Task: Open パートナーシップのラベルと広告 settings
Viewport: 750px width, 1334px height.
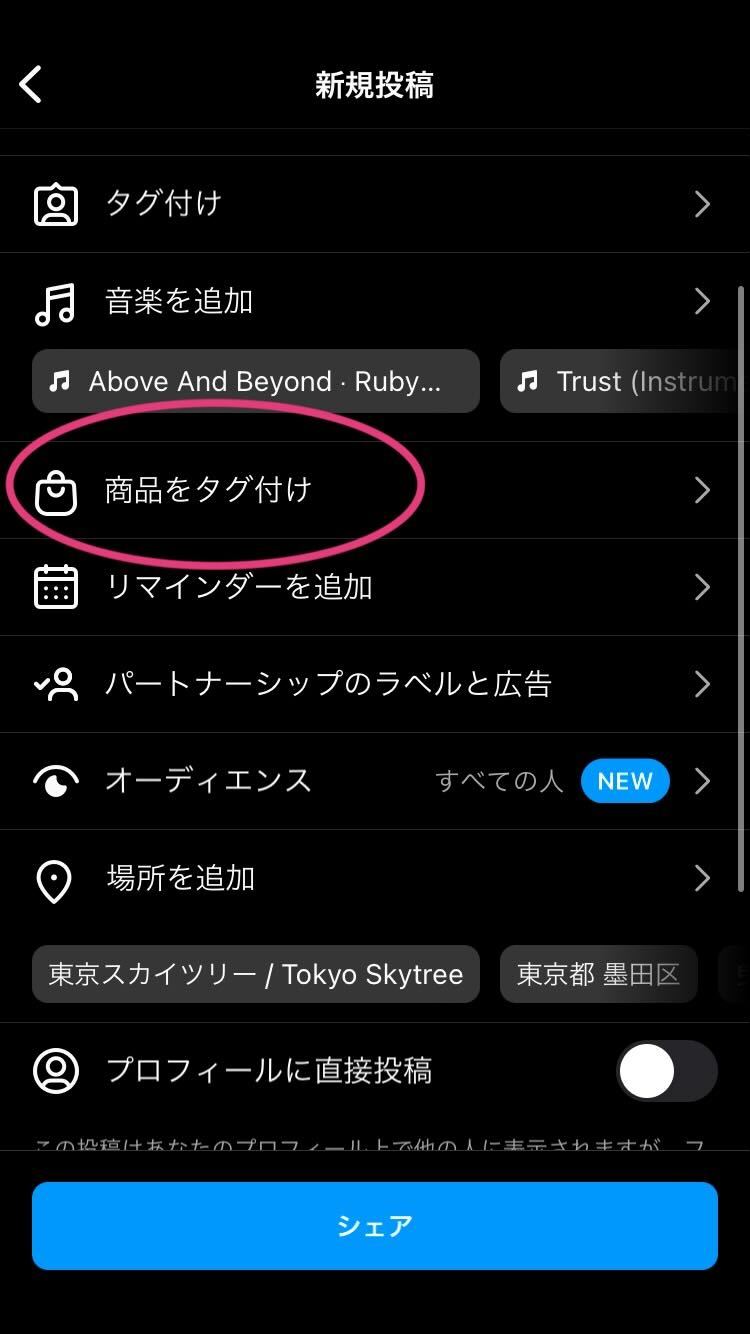Action: coord(374,684)
